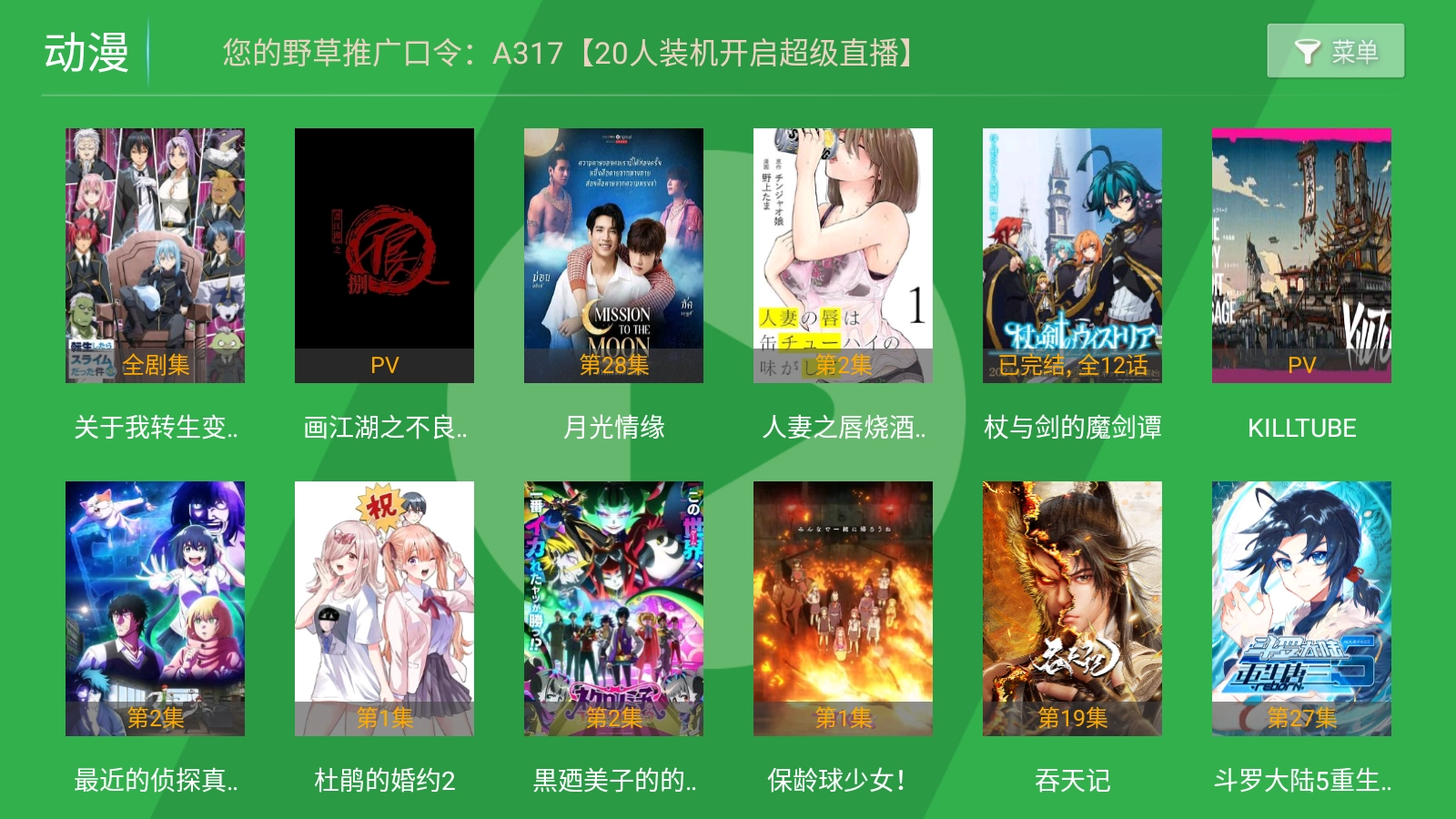The width and height of the screenshot is (1456, 819).
Task: Open 斗罗大陆5重生.. tile
Action: (x=1301, y=608)
